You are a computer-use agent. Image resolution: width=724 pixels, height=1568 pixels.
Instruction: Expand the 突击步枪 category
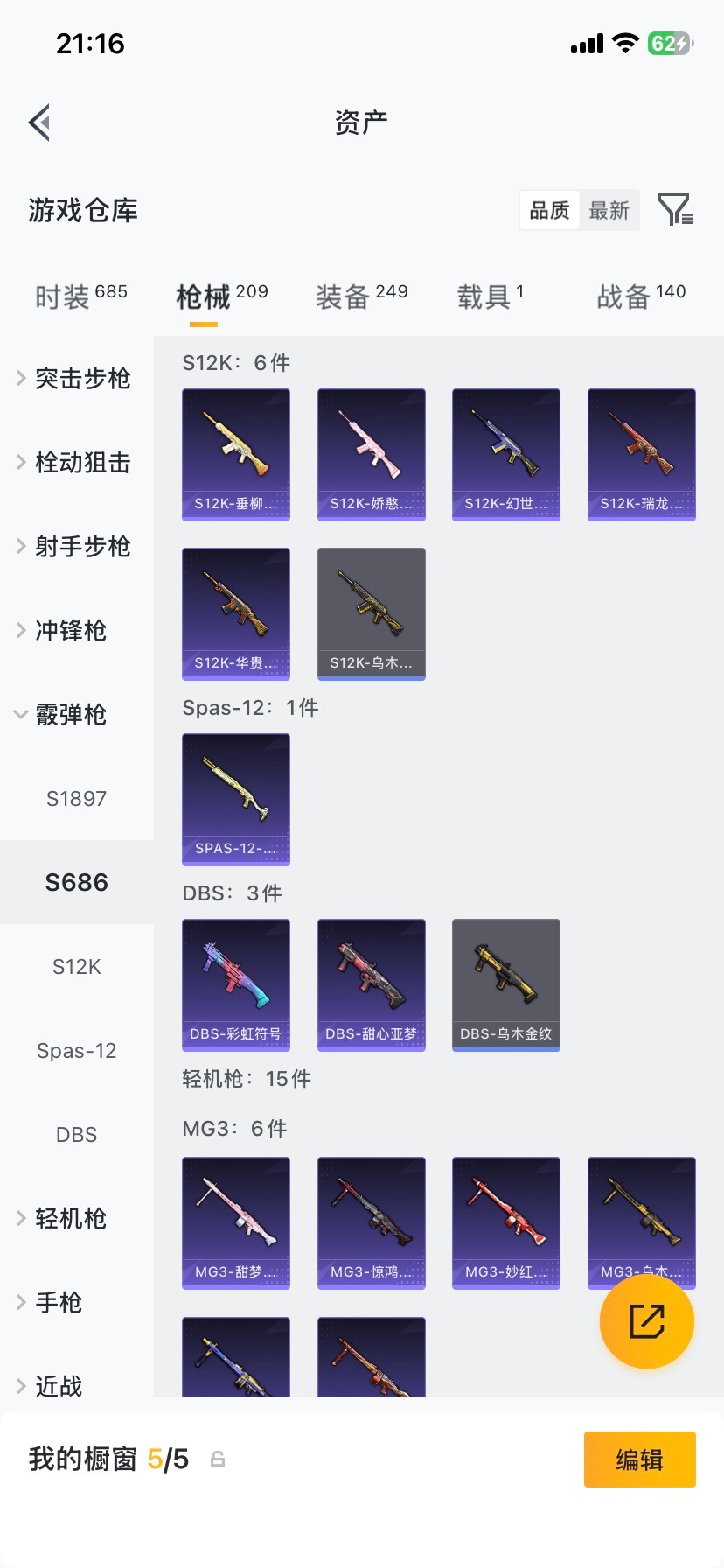click(x=74, y=379)
